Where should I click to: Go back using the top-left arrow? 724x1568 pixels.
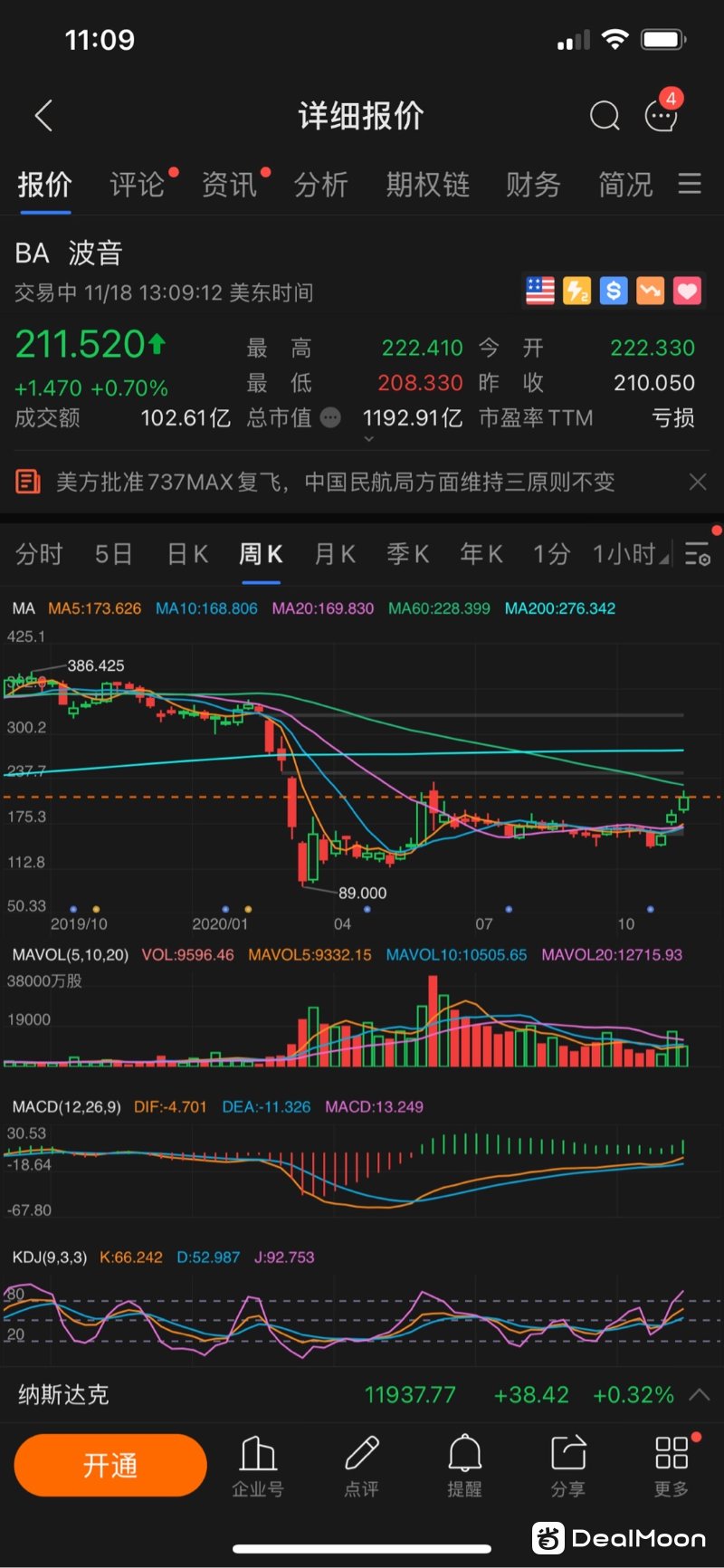(x=43, y=116)
